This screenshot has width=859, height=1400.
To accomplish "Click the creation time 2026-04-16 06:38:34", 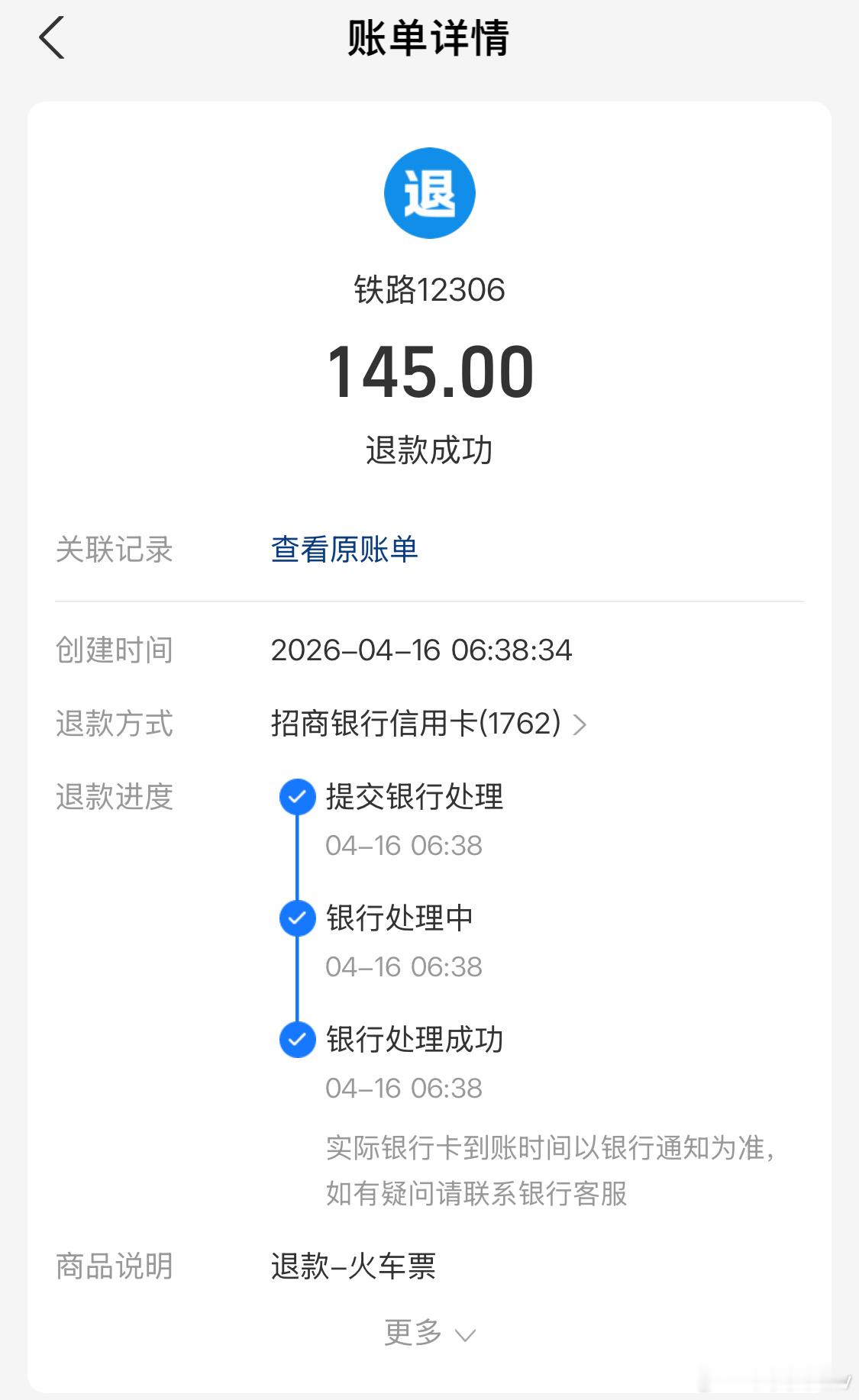I will point(422,650).
